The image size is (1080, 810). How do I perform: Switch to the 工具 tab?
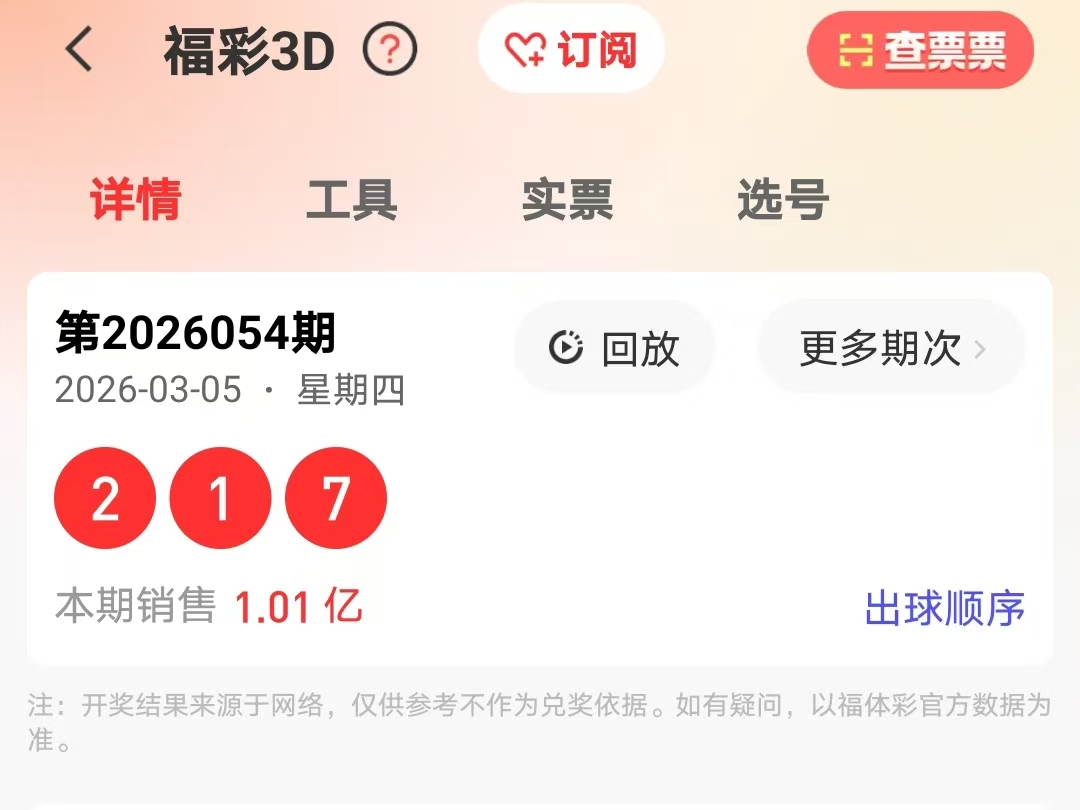[x=351, y=200]
